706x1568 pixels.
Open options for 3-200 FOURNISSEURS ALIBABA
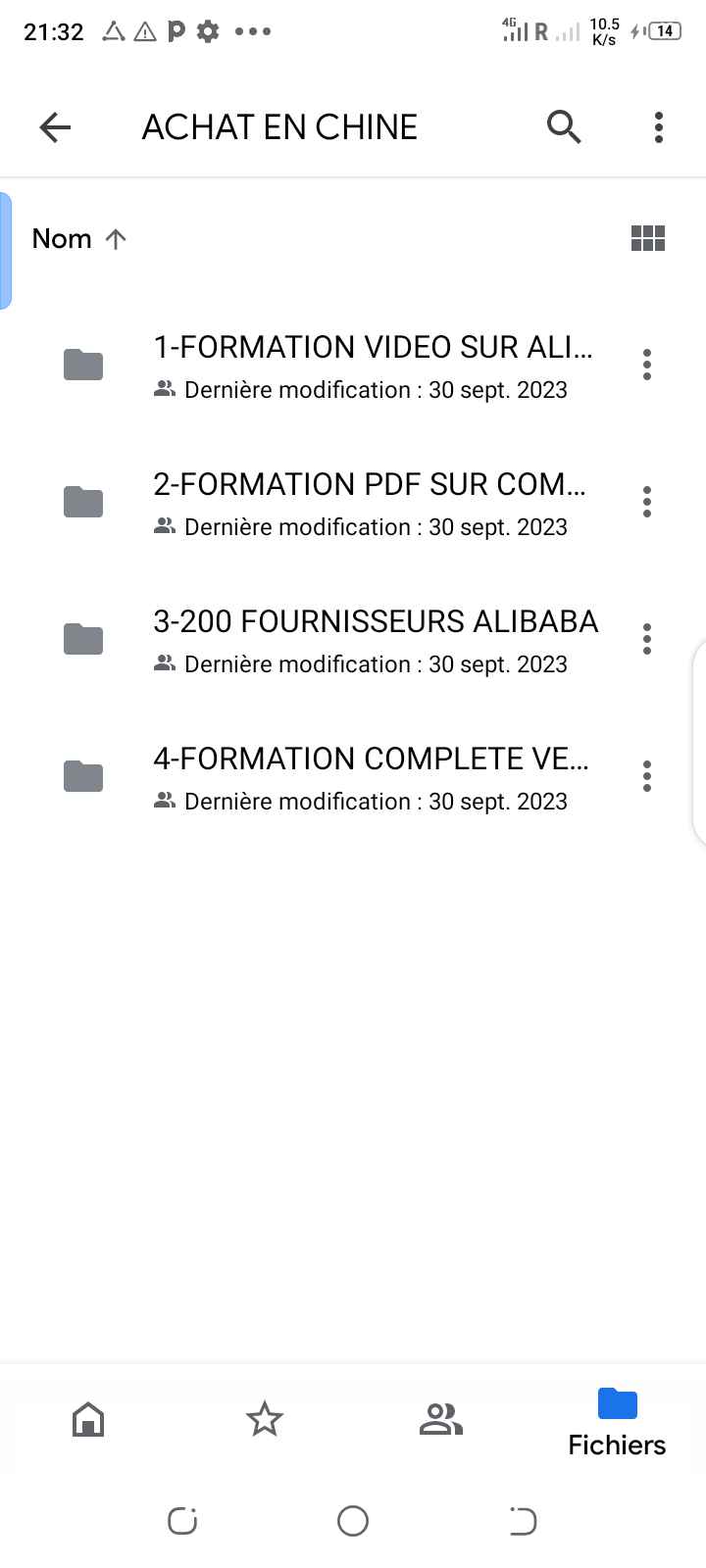click(x=647, y=639)
